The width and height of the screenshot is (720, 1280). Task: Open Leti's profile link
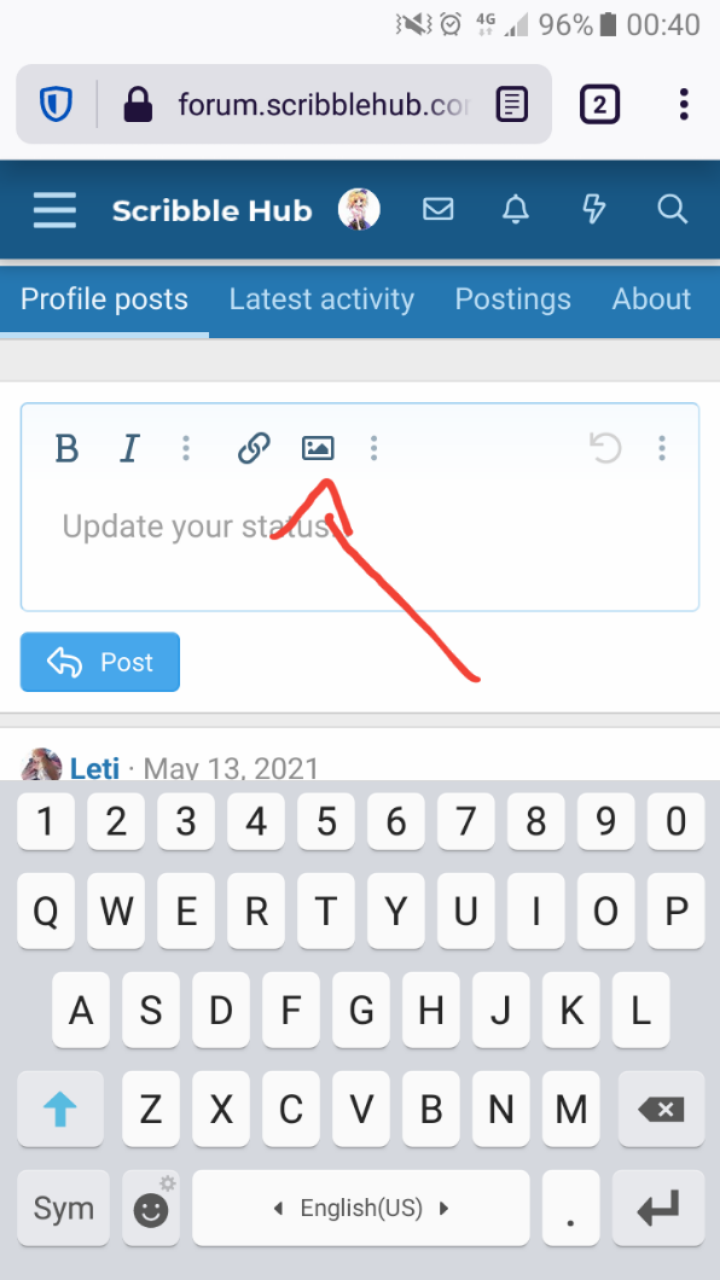(x=95, y=768)
